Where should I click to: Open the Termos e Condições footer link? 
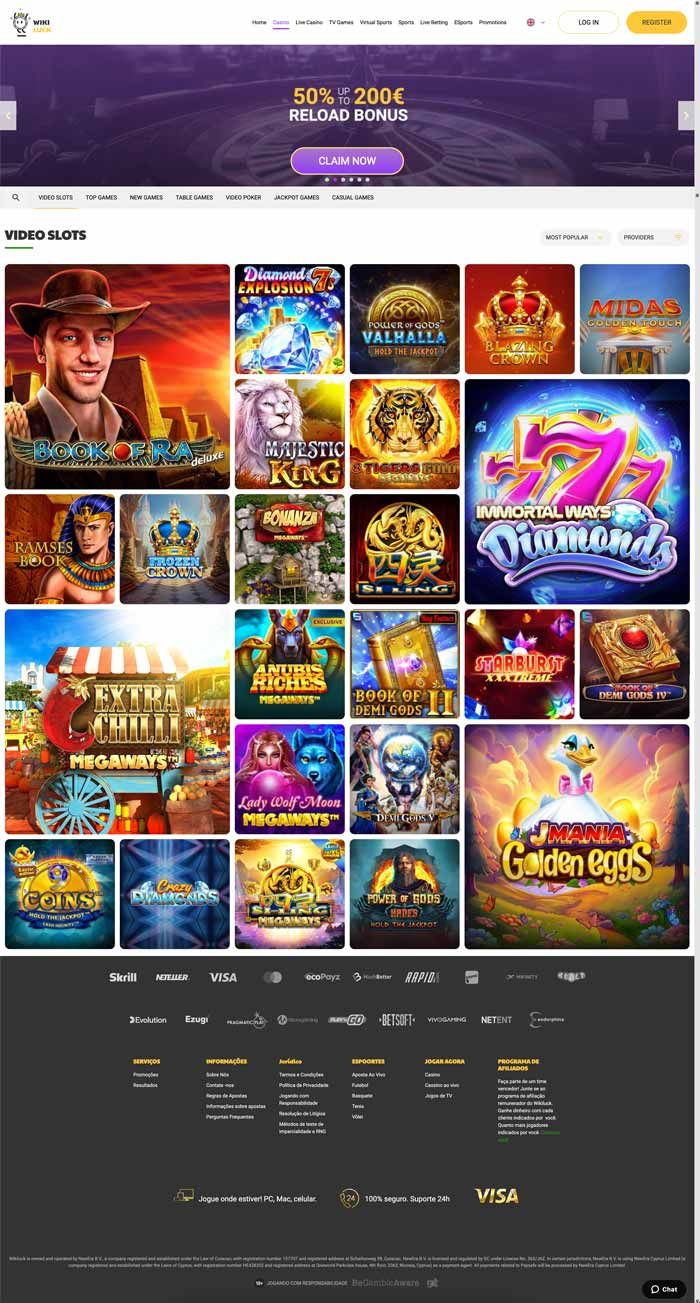coord(301,1074)
